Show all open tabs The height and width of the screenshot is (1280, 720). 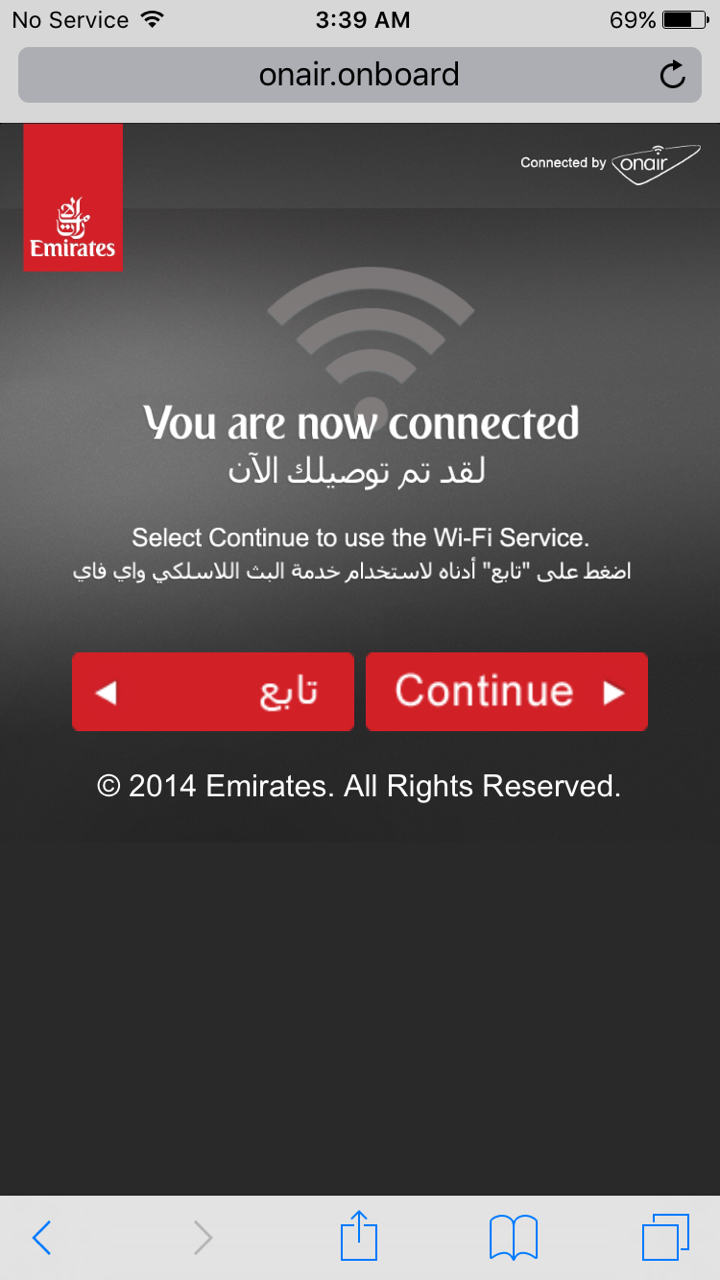coord(666,1238)
